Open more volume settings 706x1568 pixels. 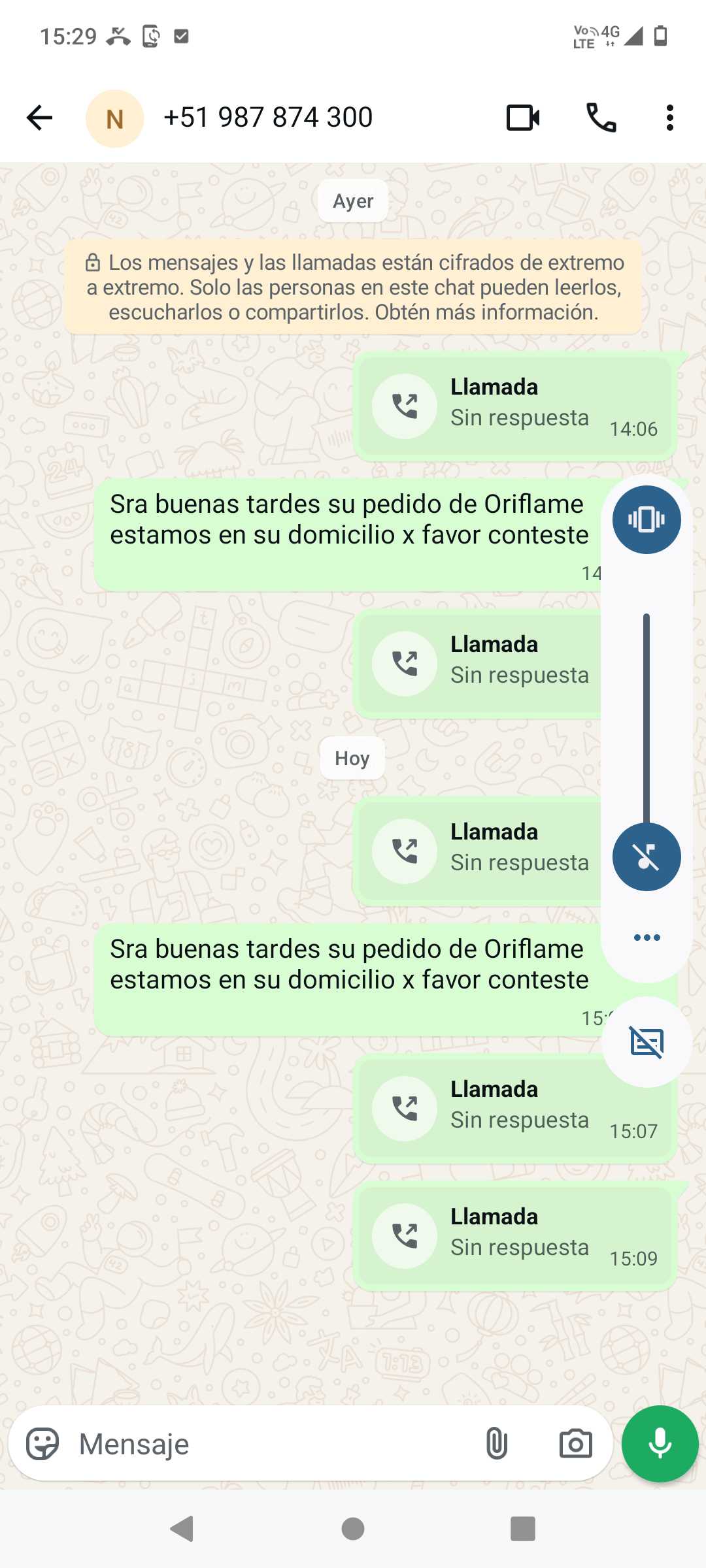coord(647,938)
